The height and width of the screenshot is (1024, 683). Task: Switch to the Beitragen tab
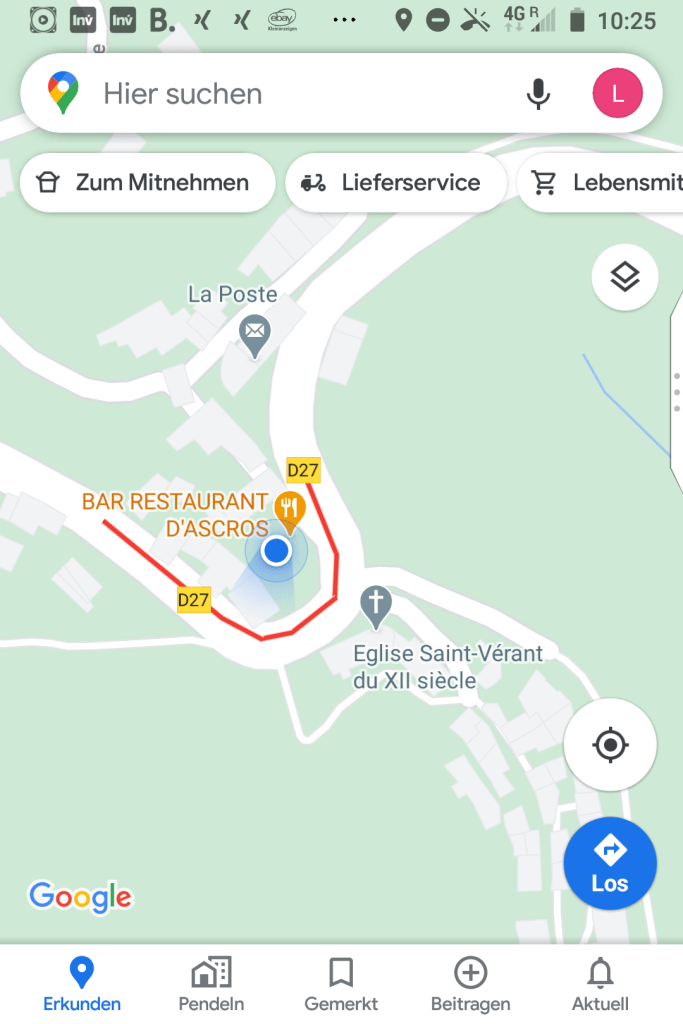470,984
